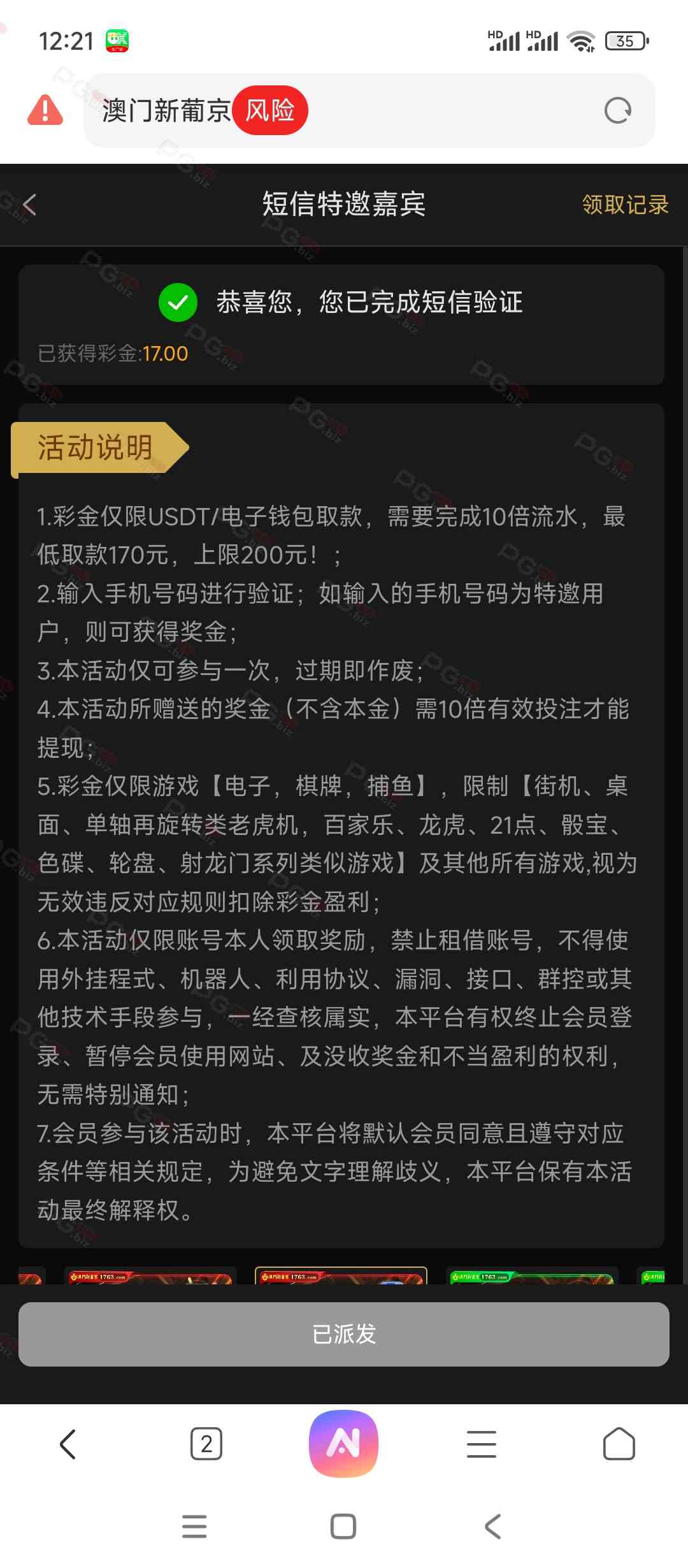Tap the 已派发 button
This screenshot has height=1568, width=688.
click(344, 1334)
